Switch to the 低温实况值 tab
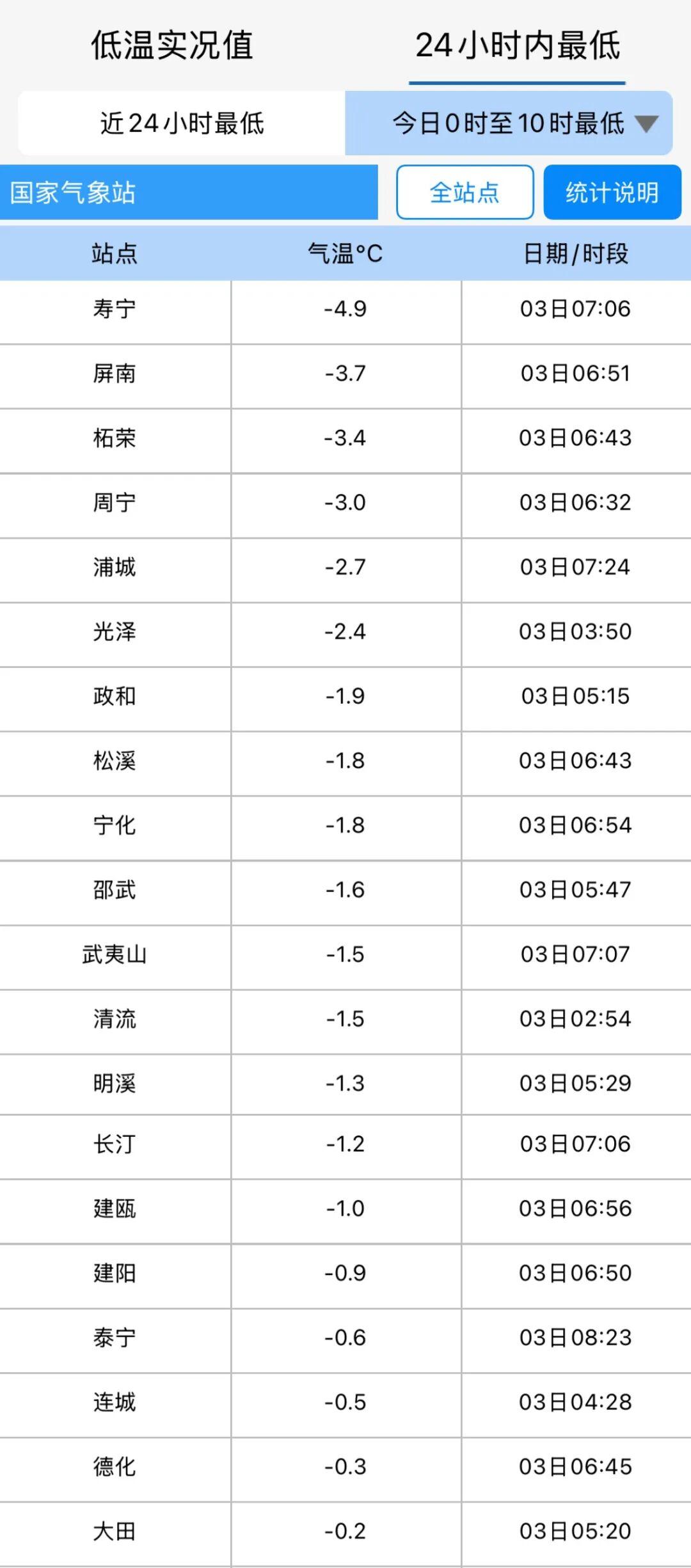 click(x=172, y=45)
